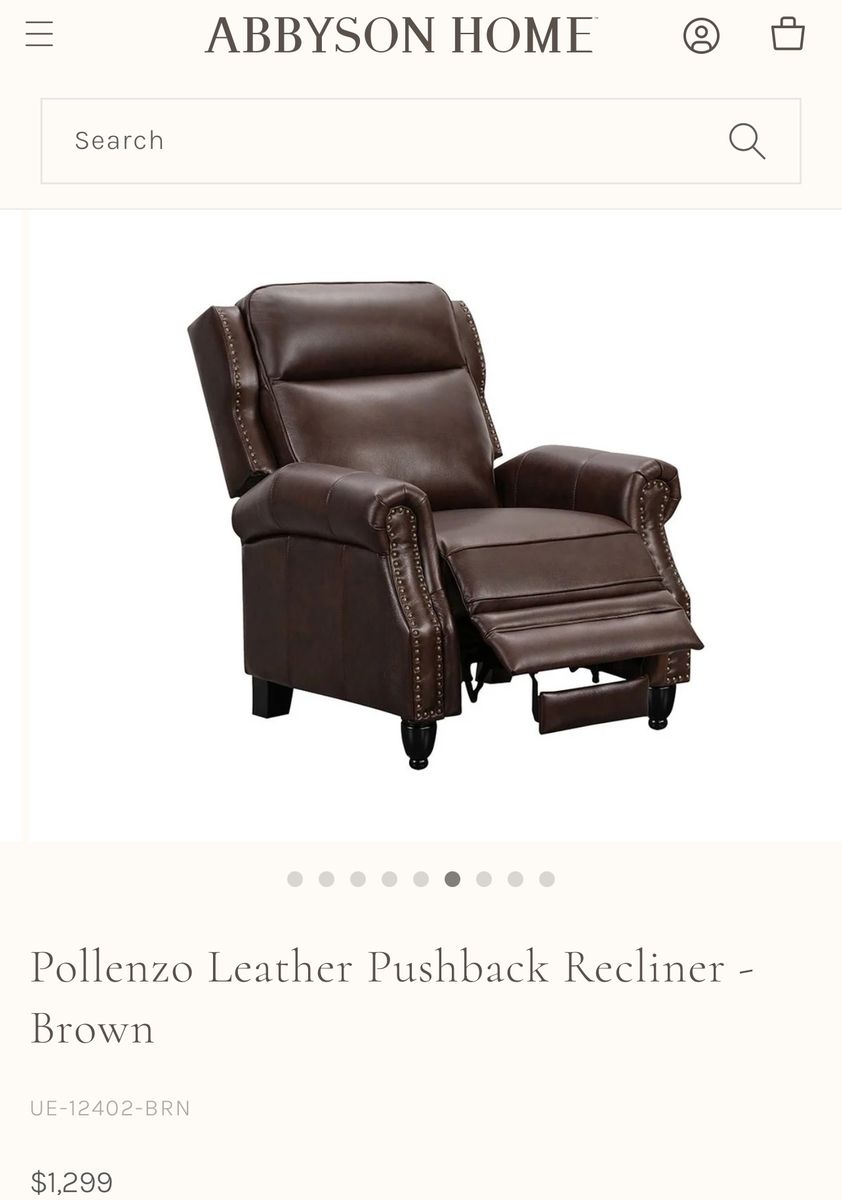Open the hamburger navigation menu
This screenshot has width=842, height=1200.
pos(40,35)
